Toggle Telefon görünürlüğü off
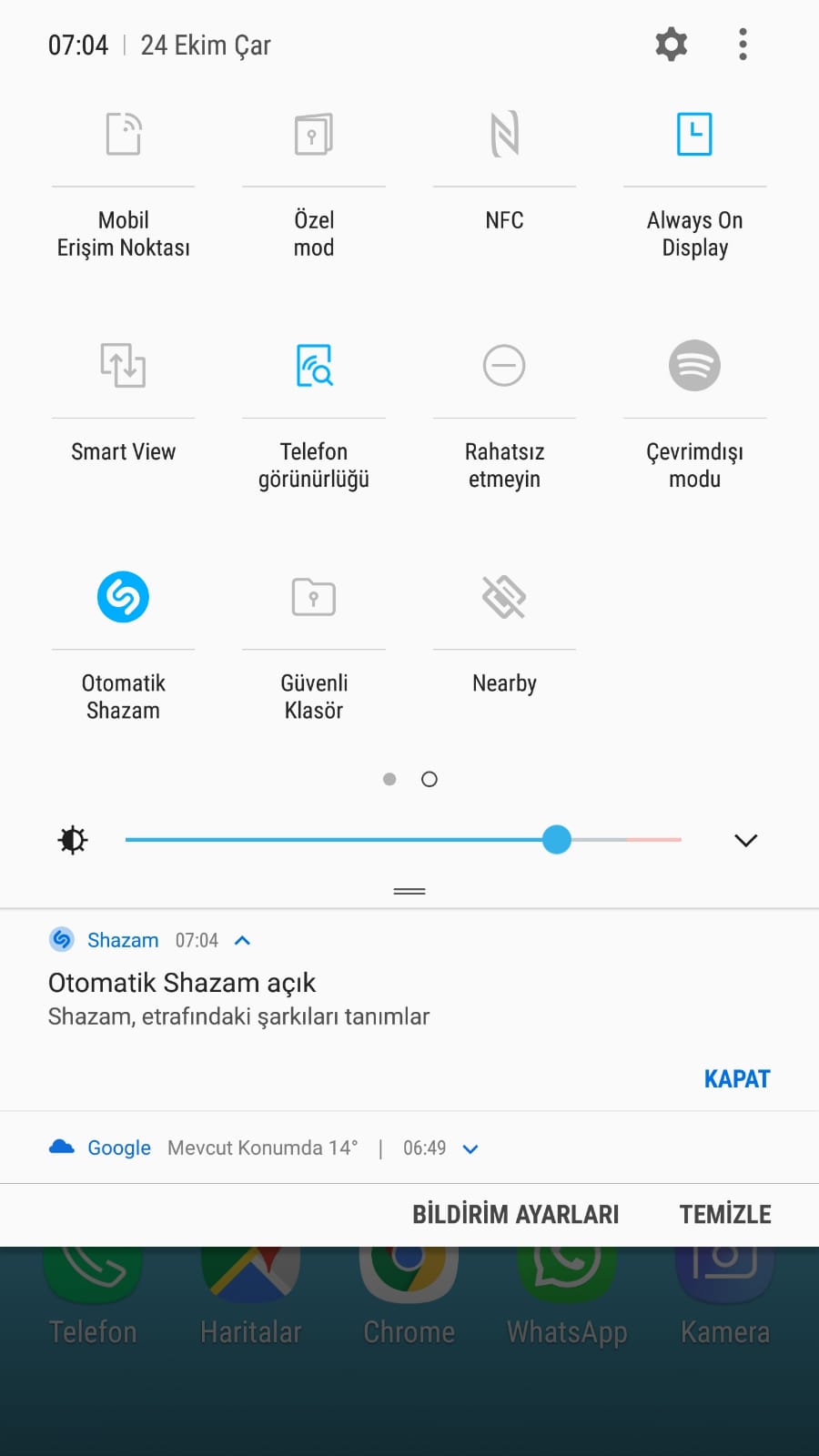 [314, 365]
